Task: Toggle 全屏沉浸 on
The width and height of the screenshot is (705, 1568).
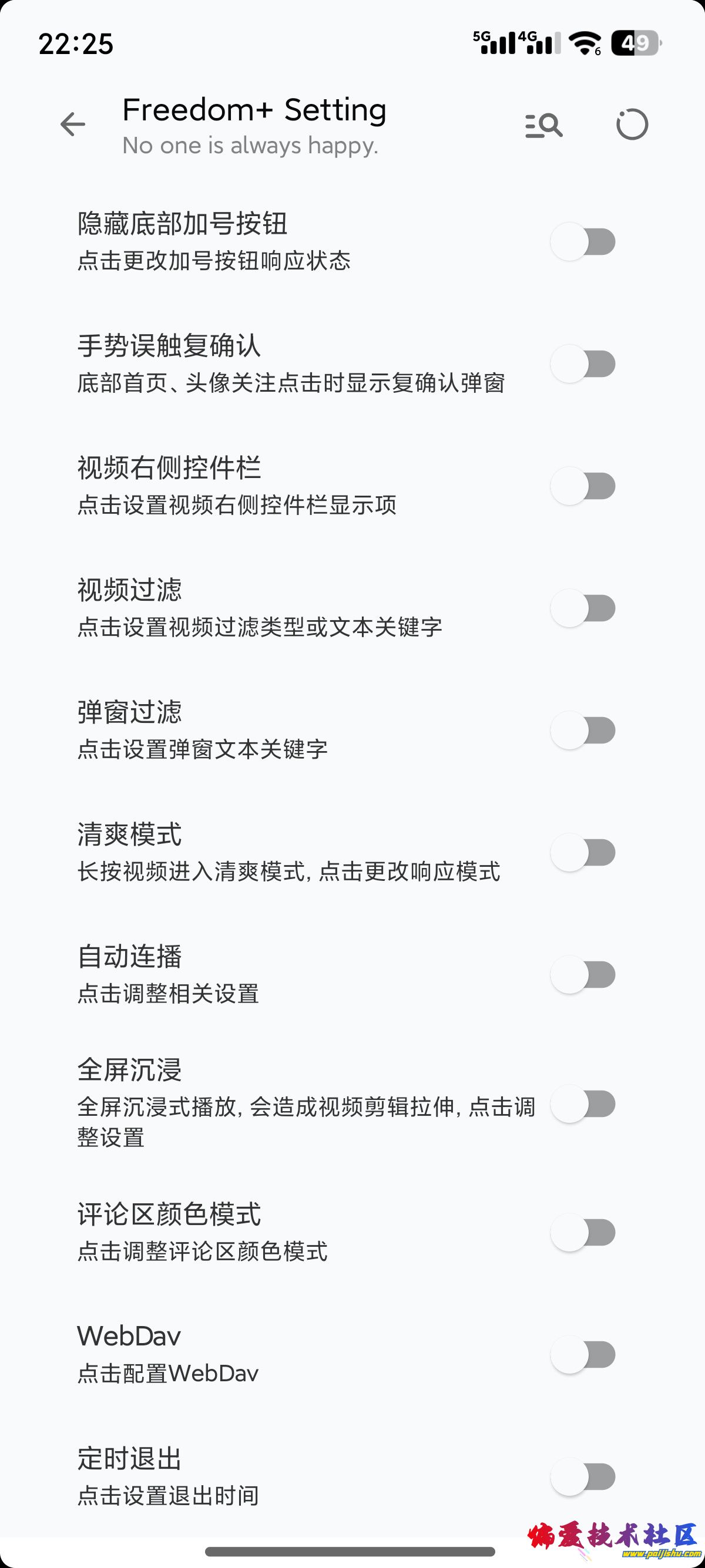Action: (x=583, y=1103)
